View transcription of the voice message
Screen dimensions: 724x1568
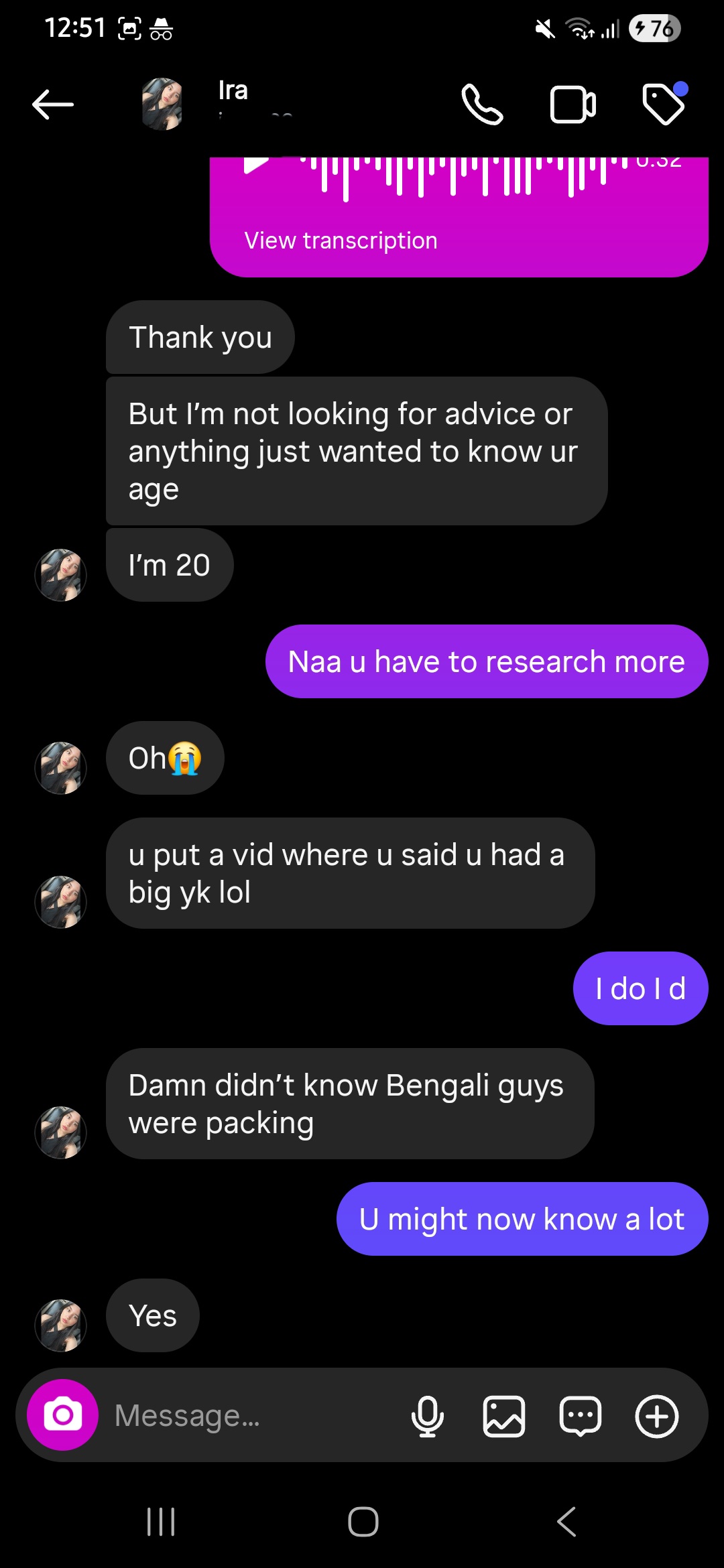(341, 241)
